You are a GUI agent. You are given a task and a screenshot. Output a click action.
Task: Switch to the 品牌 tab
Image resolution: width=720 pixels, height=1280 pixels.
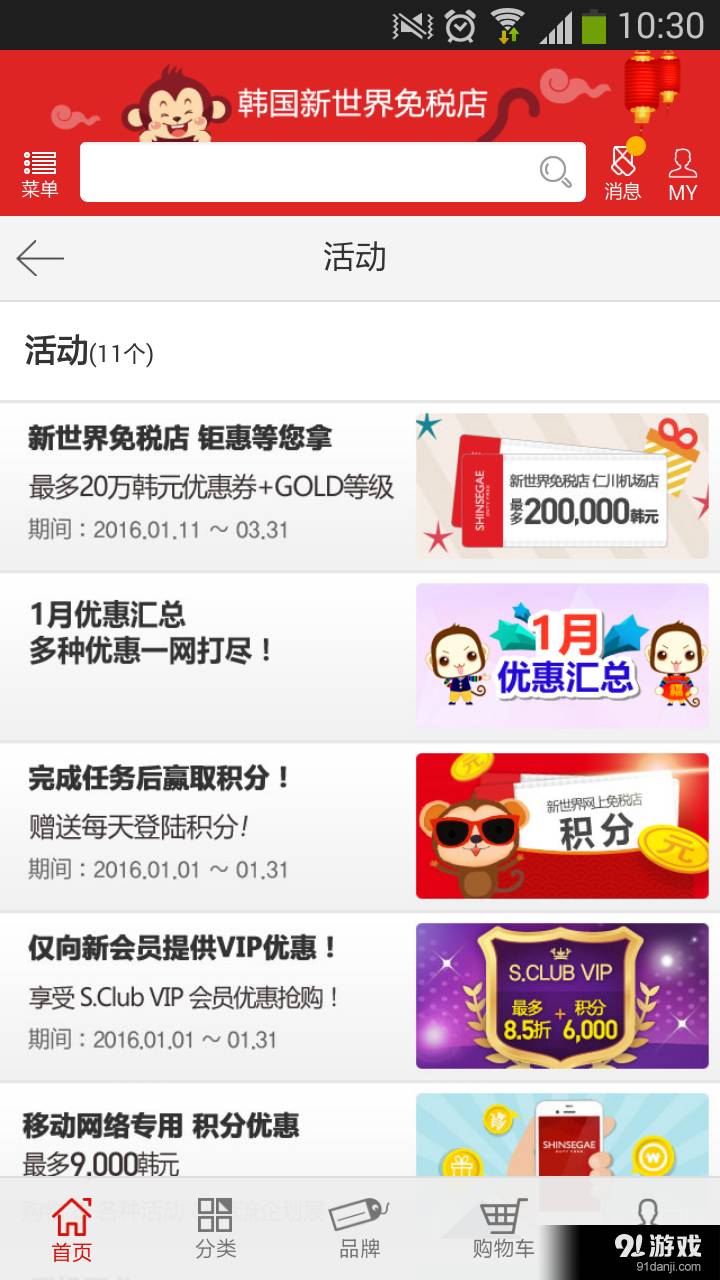pyautogui.click(x=359, y=1228)
